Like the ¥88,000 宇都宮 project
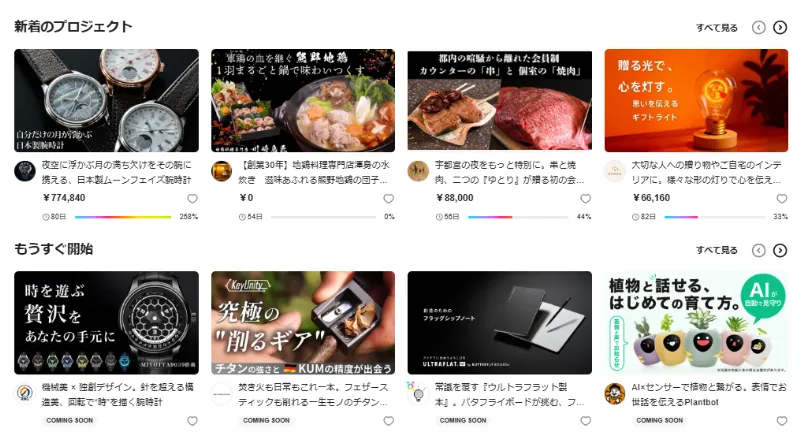This screenshot has height=436, width=800. coord(585,199)
